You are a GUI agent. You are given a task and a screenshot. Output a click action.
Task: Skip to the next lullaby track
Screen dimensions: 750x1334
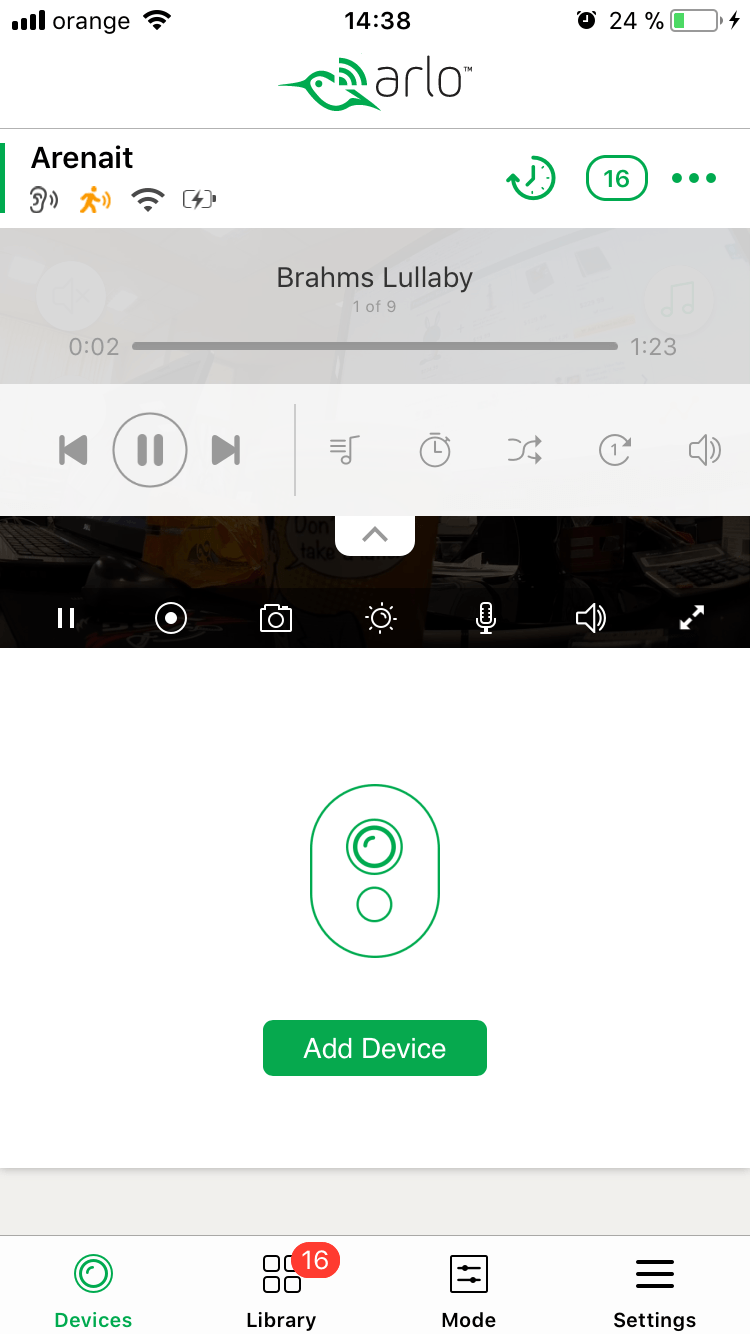pyautogui.click(x=226, y=450)
